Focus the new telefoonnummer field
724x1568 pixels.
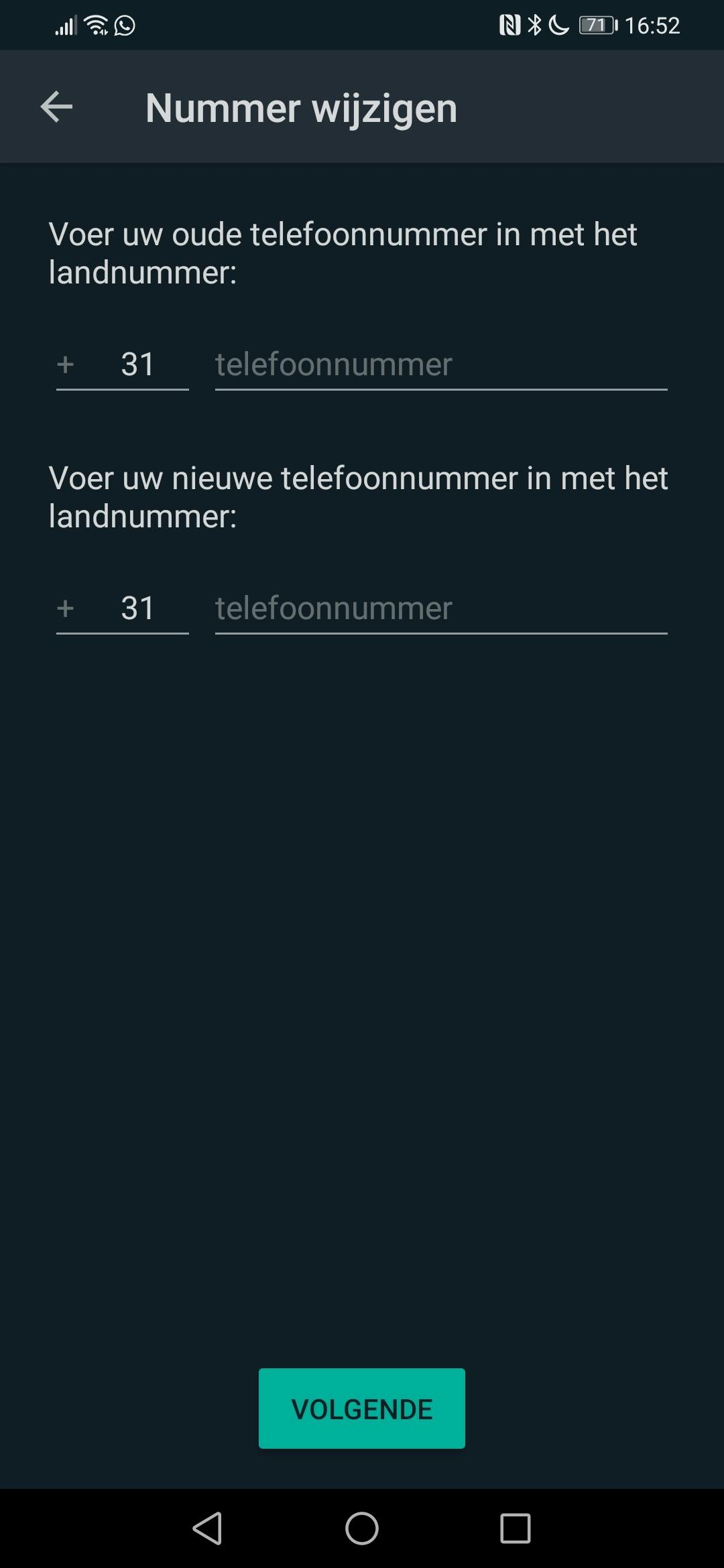(x=440, y=609)
